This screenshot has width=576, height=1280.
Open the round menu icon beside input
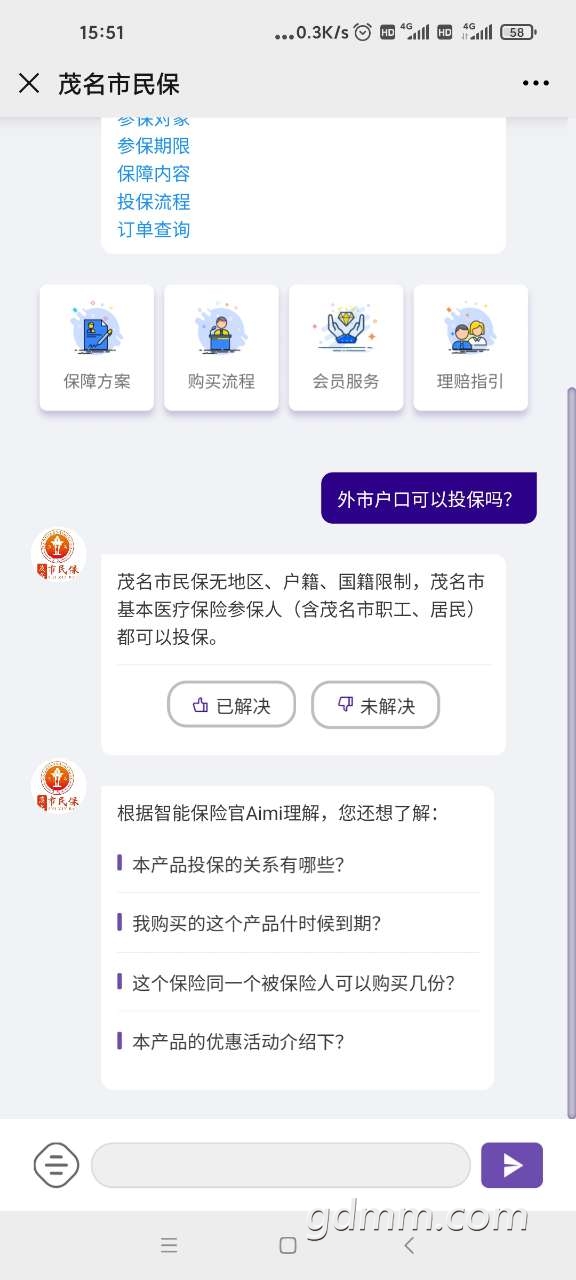coord(56,1164)
